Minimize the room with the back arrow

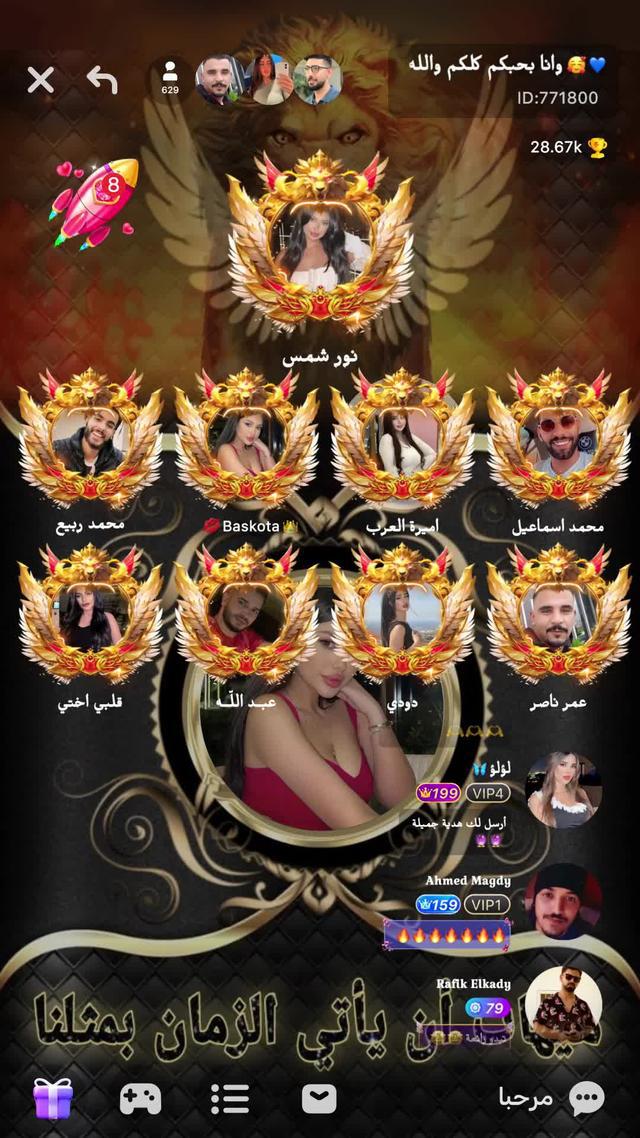[x=102, y=80]
